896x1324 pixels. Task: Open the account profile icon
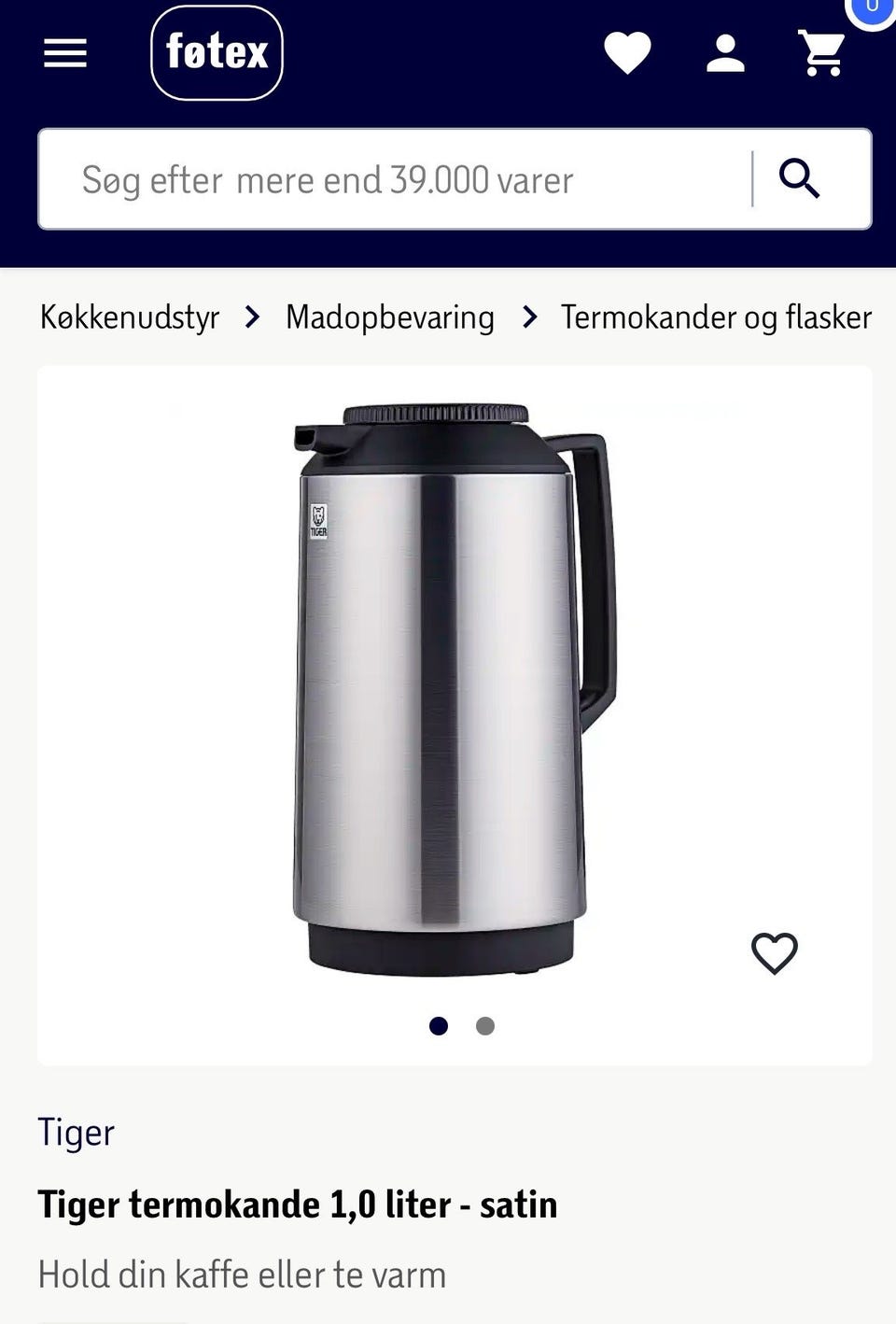pos(725,51)
